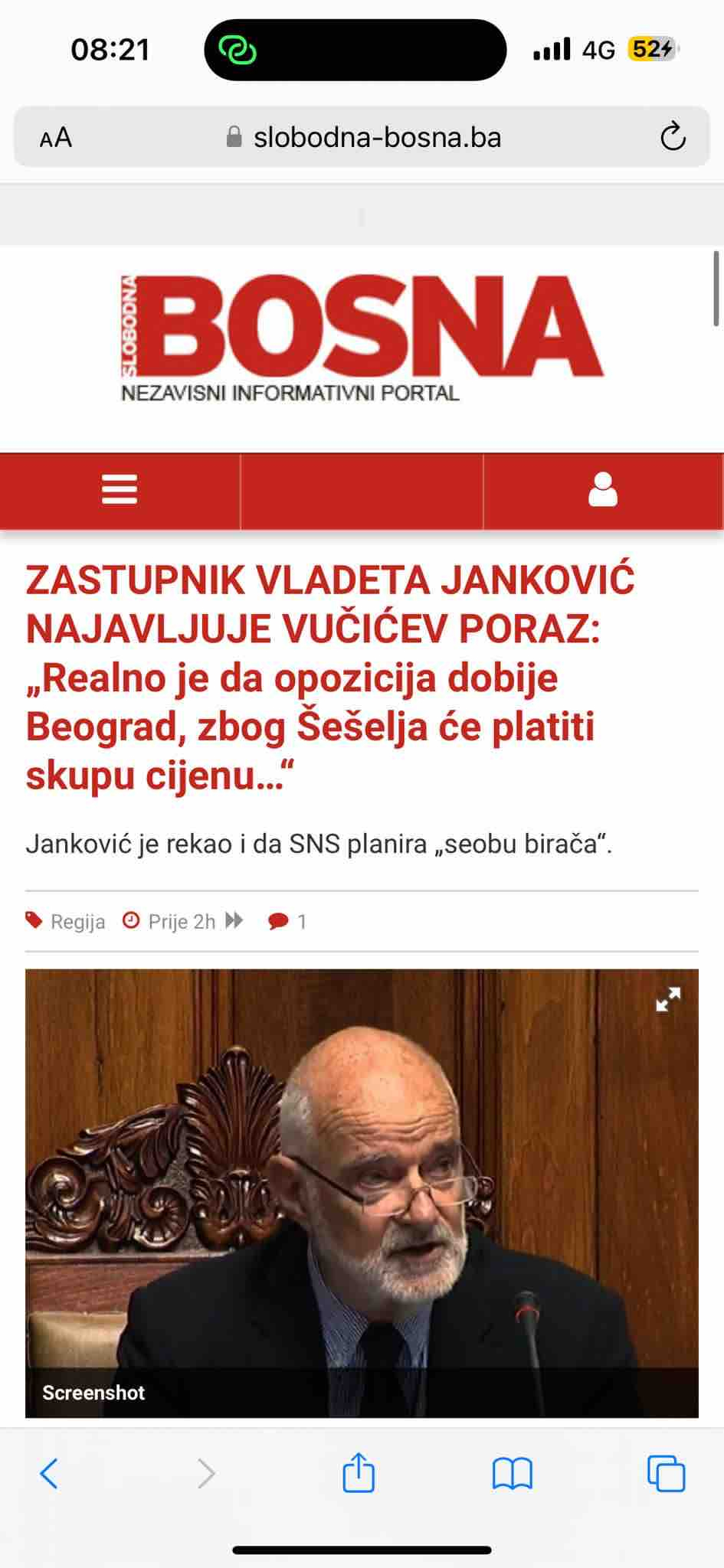Go back to the previous page
This screenshot has width=724, height=1568.
coord(49,1473)
